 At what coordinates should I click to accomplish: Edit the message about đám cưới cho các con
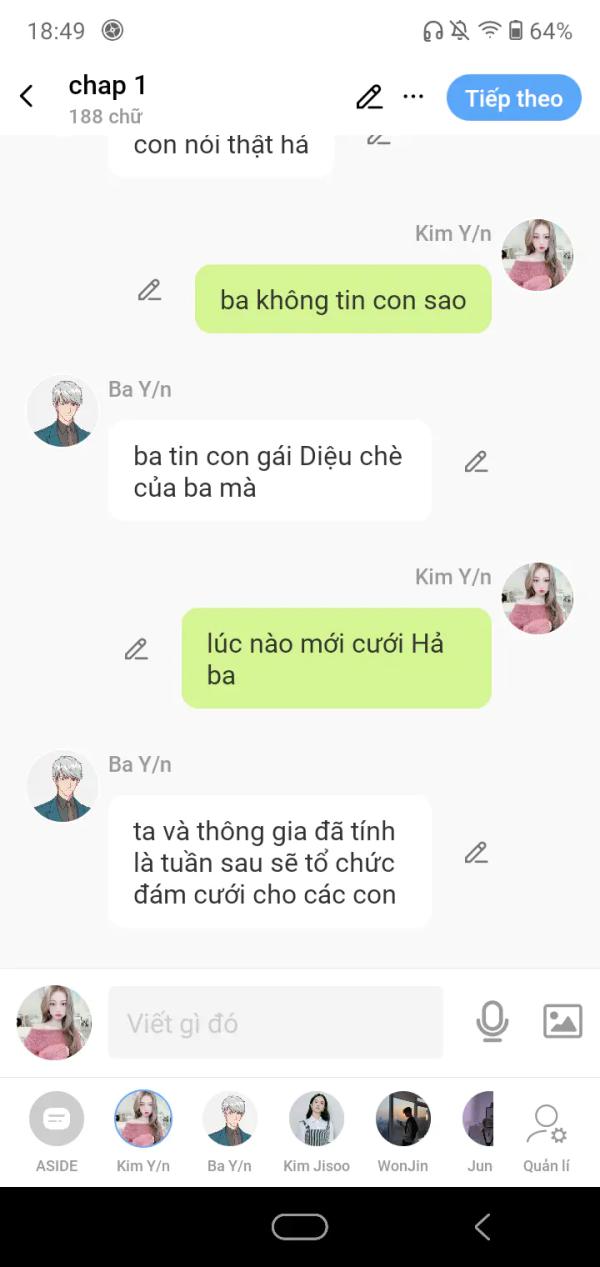(476, 853)
